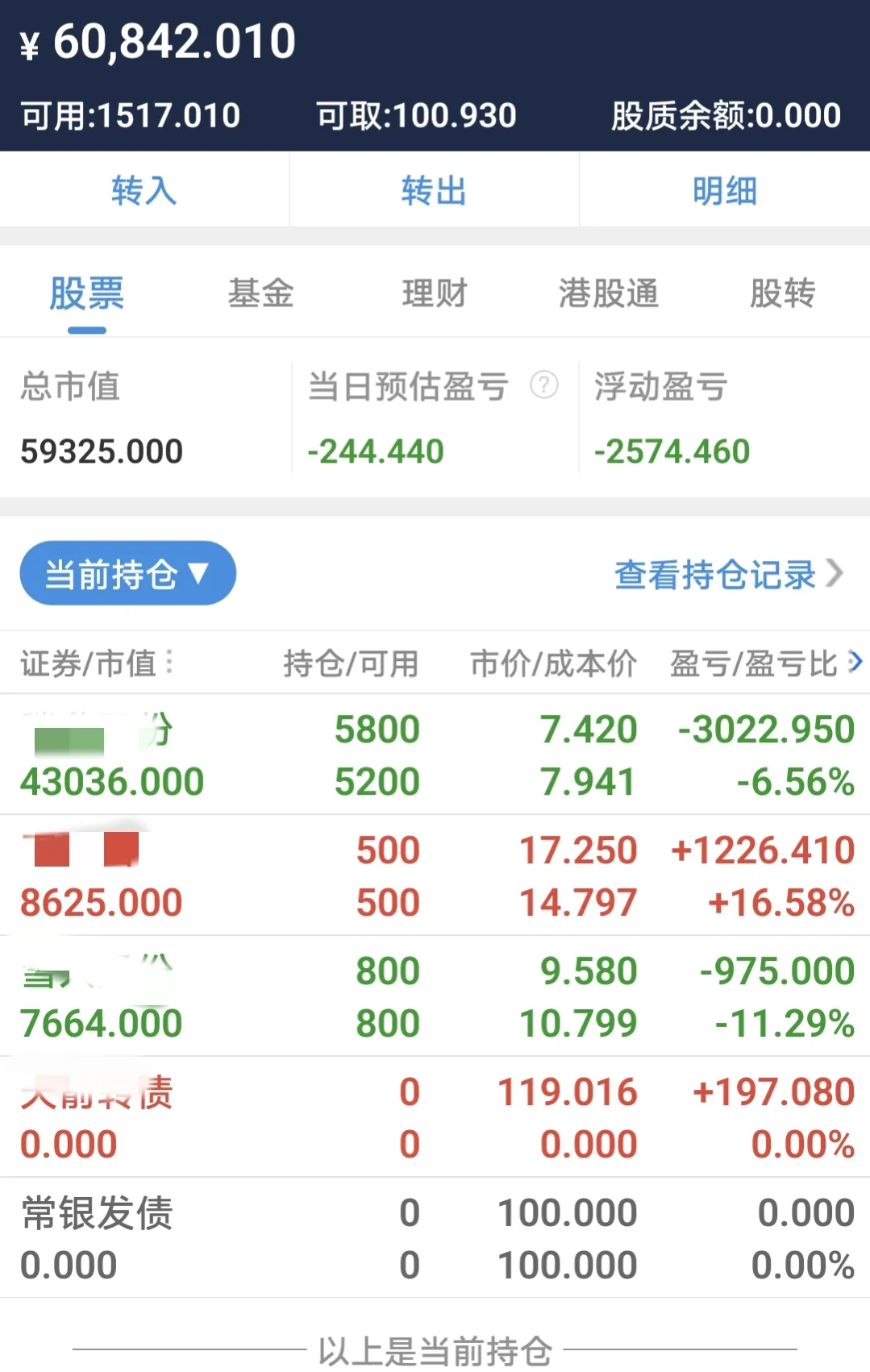
Task: Expand the 当前持仓 dropdown
Action: (127, 574)
